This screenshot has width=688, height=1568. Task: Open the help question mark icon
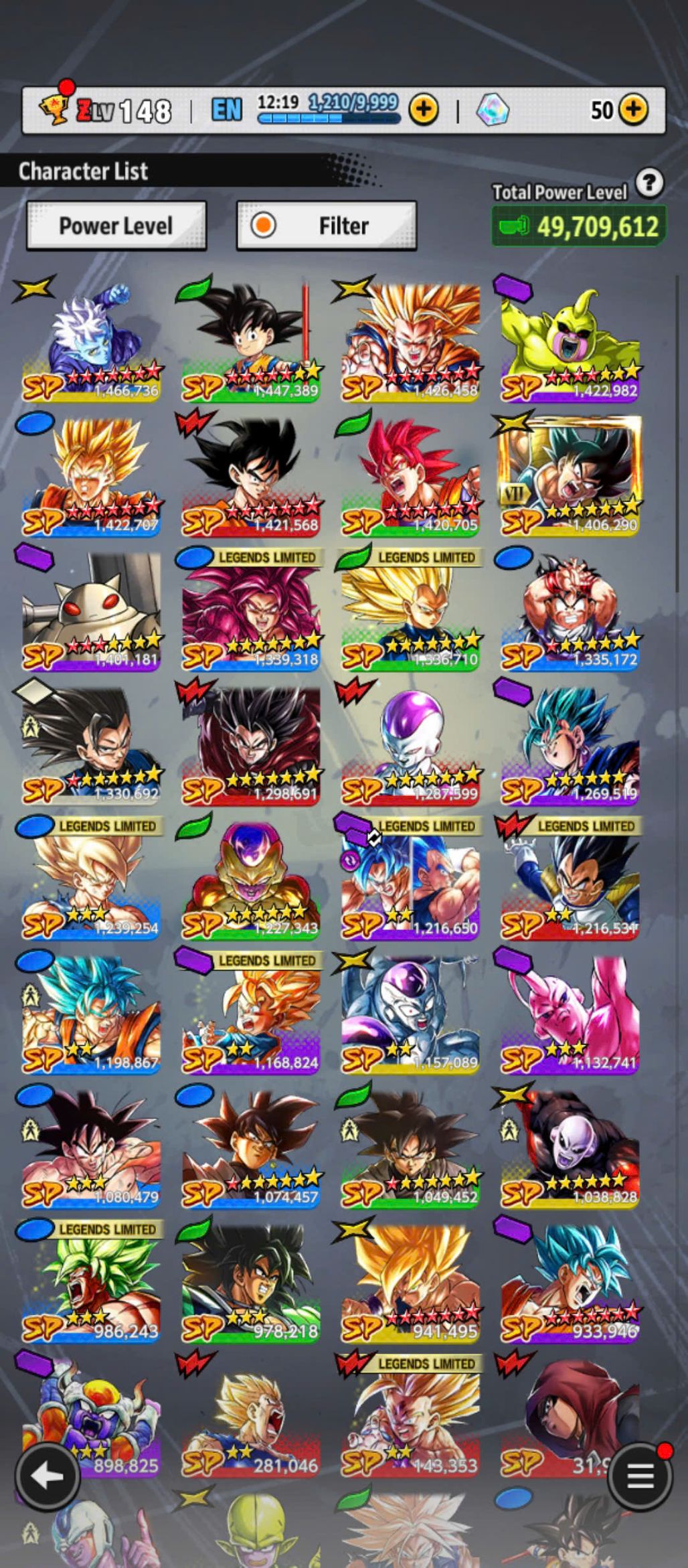649,182
